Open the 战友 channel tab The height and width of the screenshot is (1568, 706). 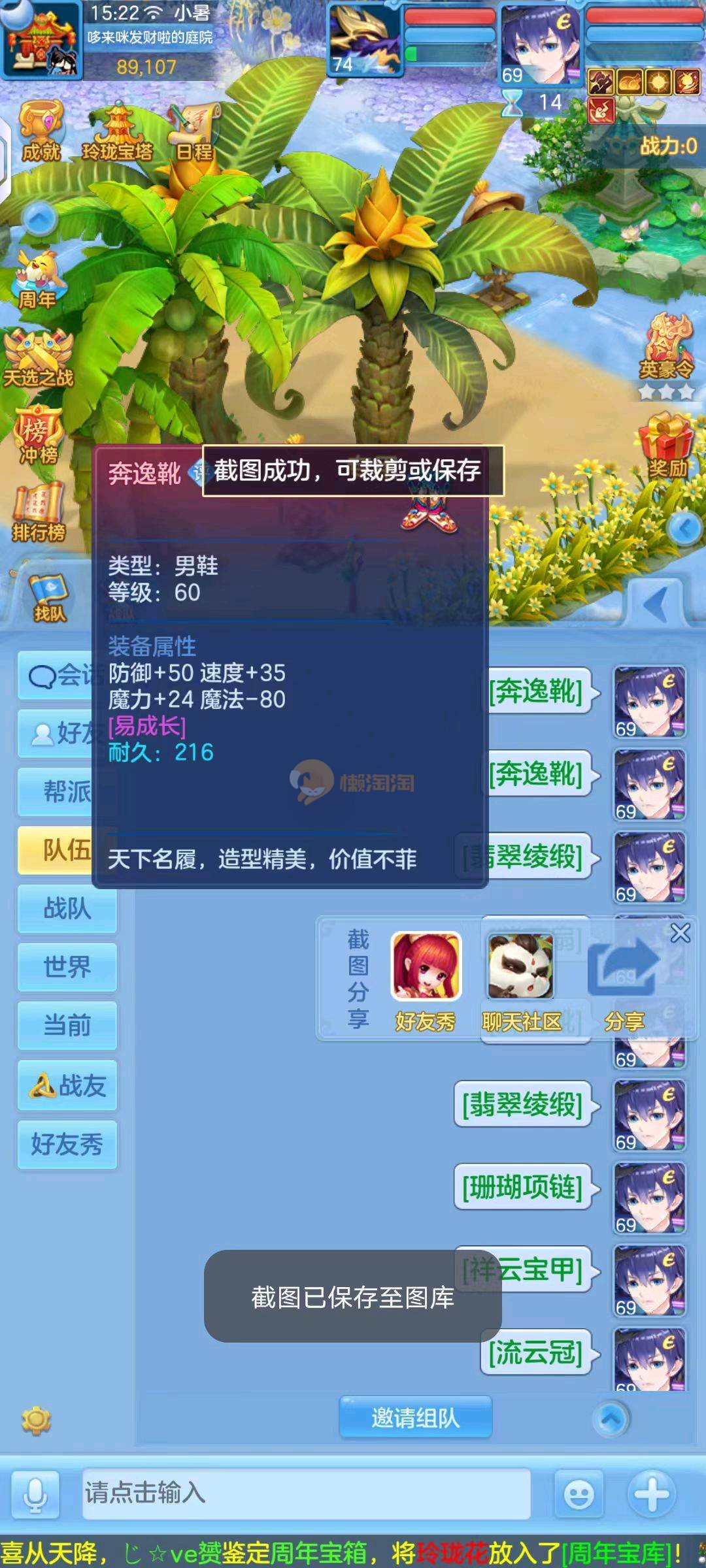coord(67,1085)
